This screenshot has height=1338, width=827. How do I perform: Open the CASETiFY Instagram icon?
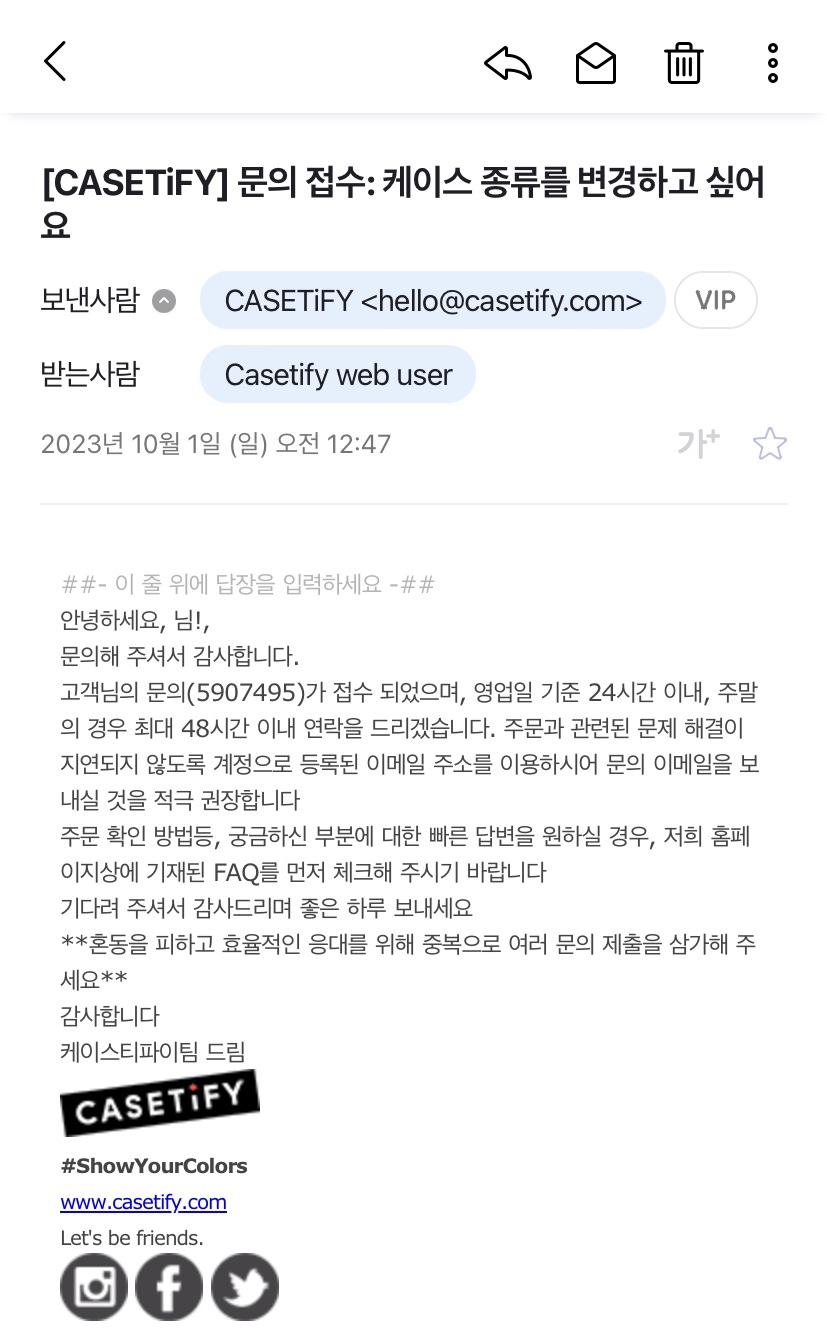click(94, 1287)
